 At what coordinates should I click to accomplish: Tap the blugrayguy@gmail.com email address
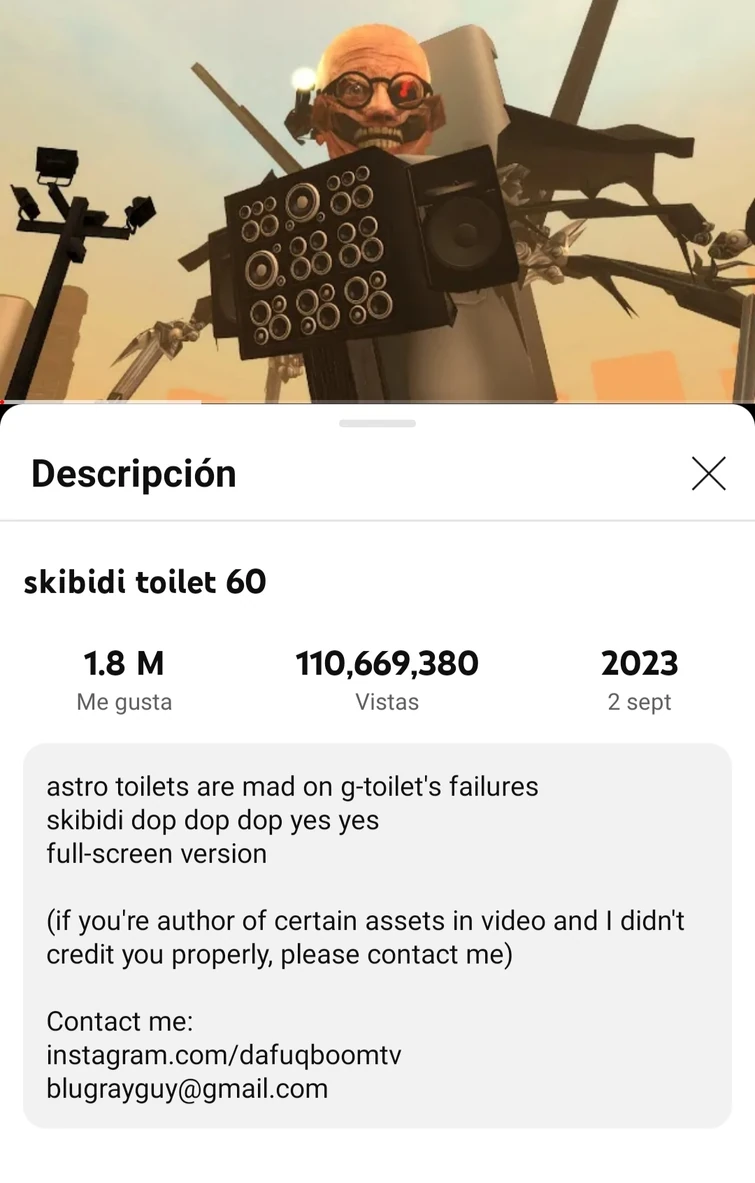(187, 1089)
